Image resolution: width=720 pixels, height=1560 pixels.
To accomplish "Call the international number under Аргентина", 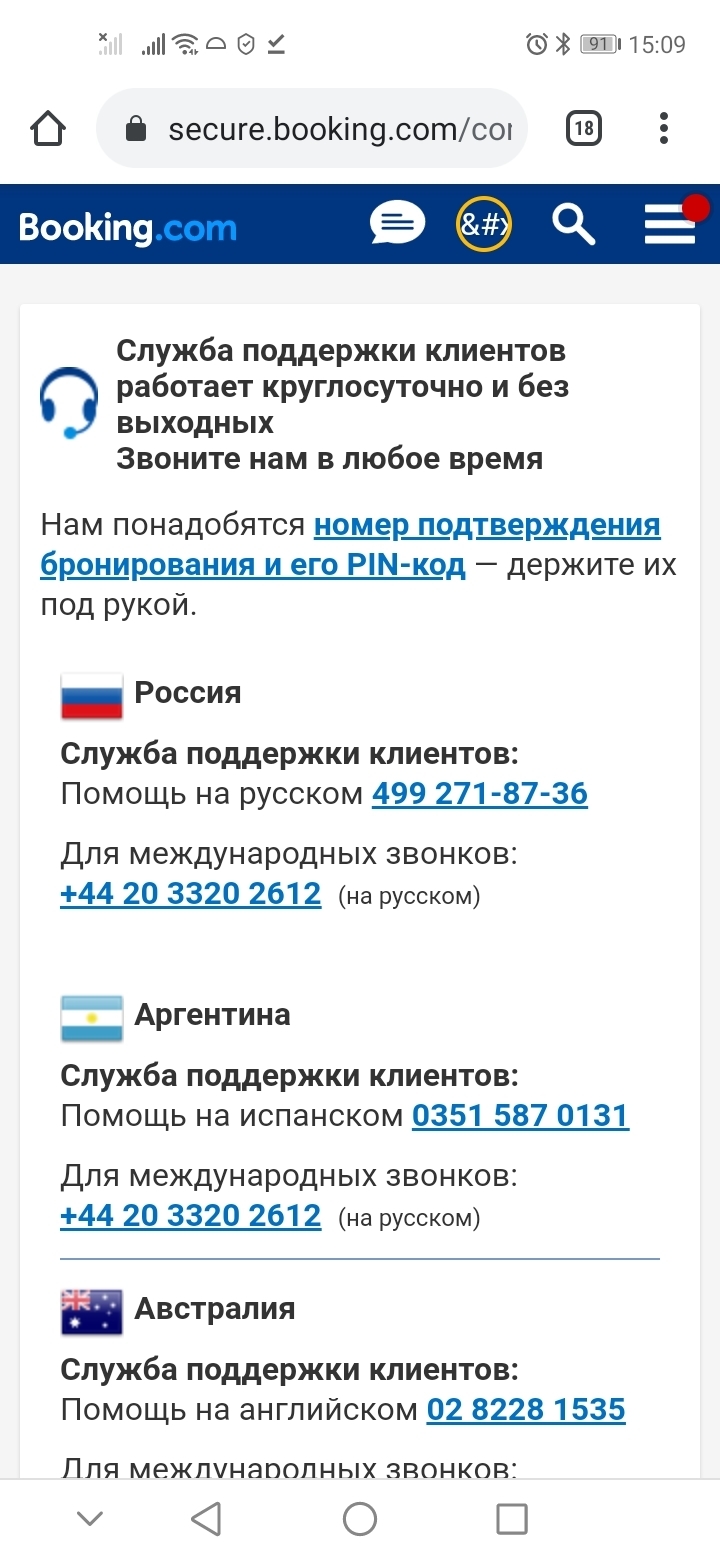I will (x=191, y=1216).
